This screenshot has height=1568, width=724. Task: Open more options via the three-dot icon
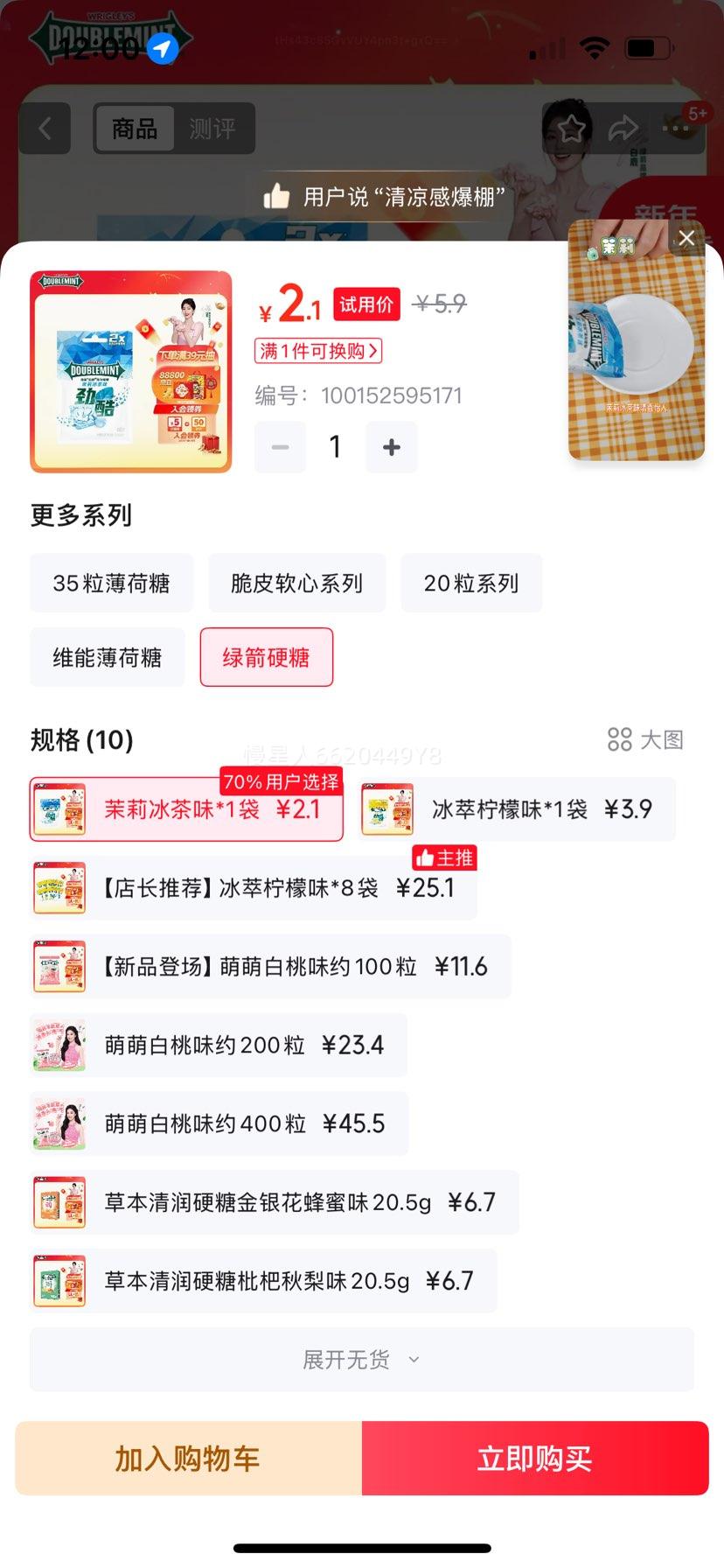(675, 128)
